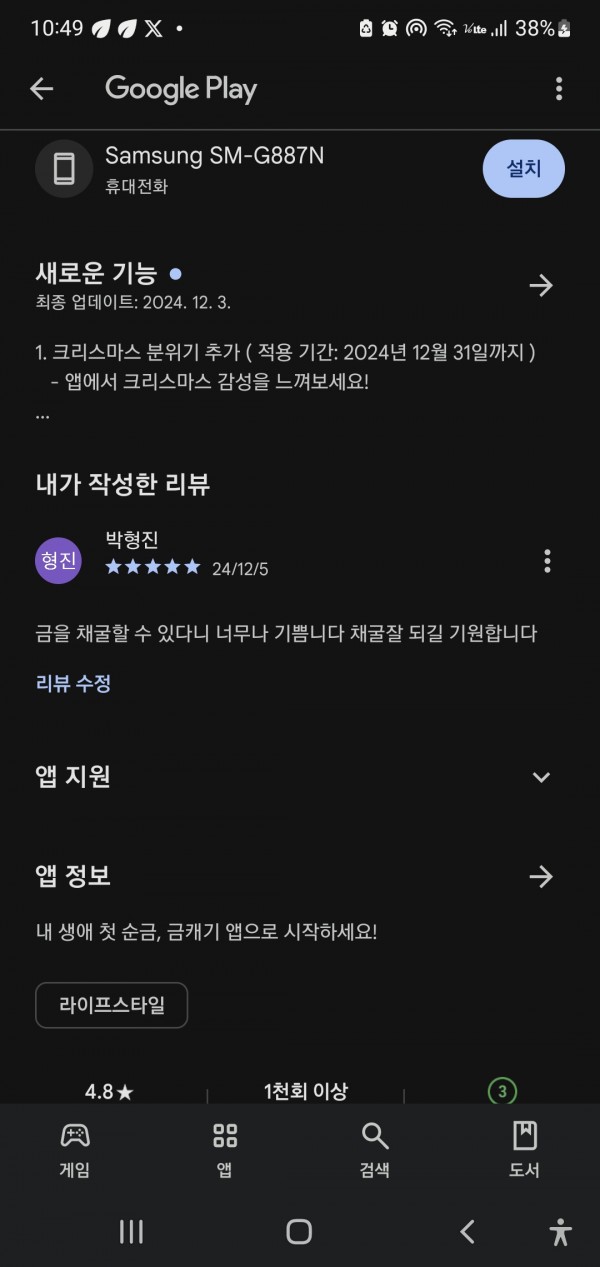
Task: Switch to the 도서 tab
Action: pyautogui.click(x=525, y=1150)
